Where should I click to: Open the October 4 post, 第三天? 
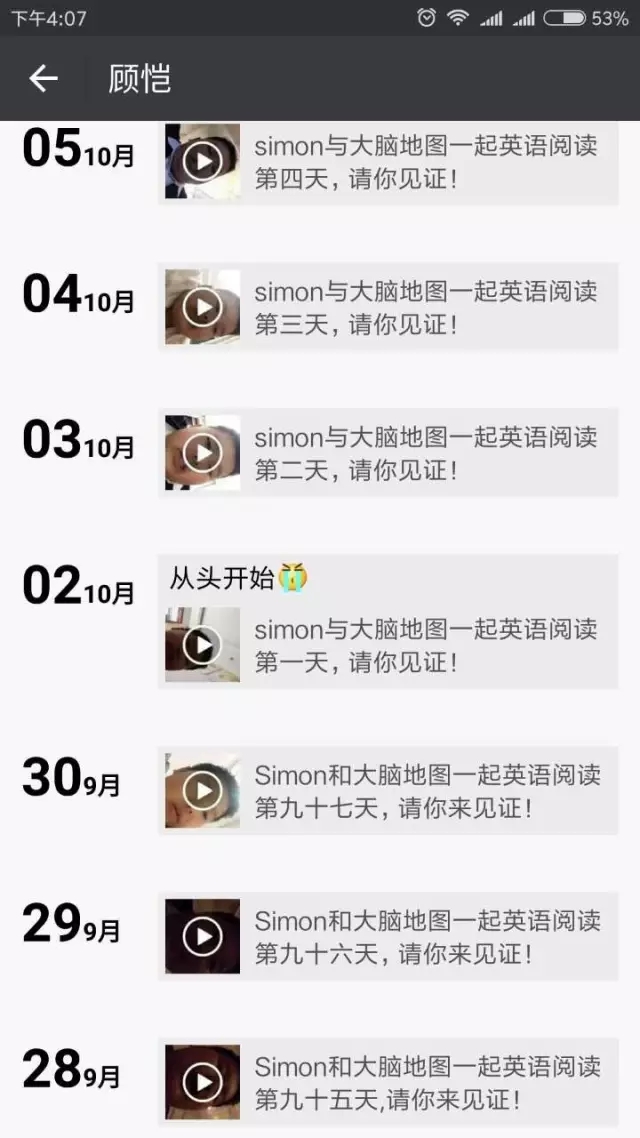[x=387, y=308]
